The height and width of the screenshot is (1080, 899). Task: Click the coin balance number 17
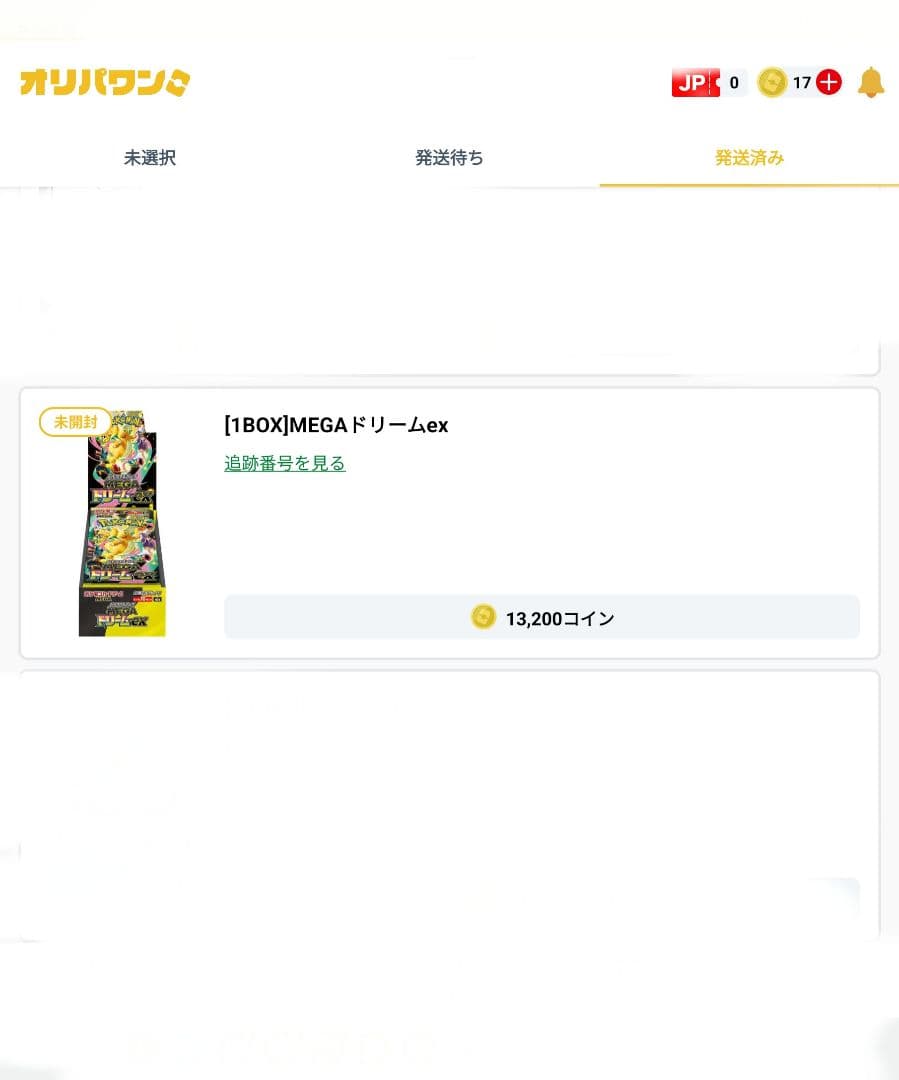pos(802,83)
